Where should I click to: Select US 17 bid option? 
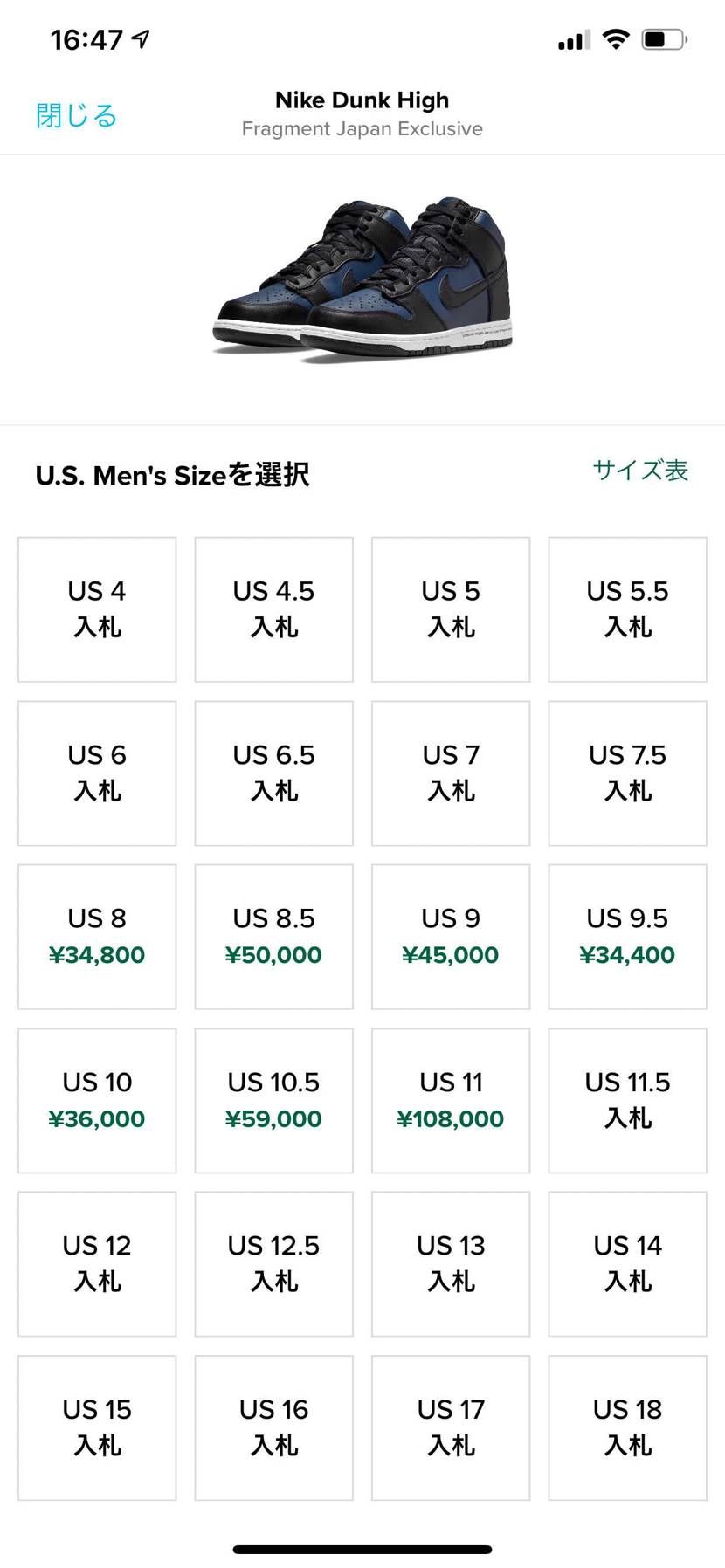click(450, 1427)
